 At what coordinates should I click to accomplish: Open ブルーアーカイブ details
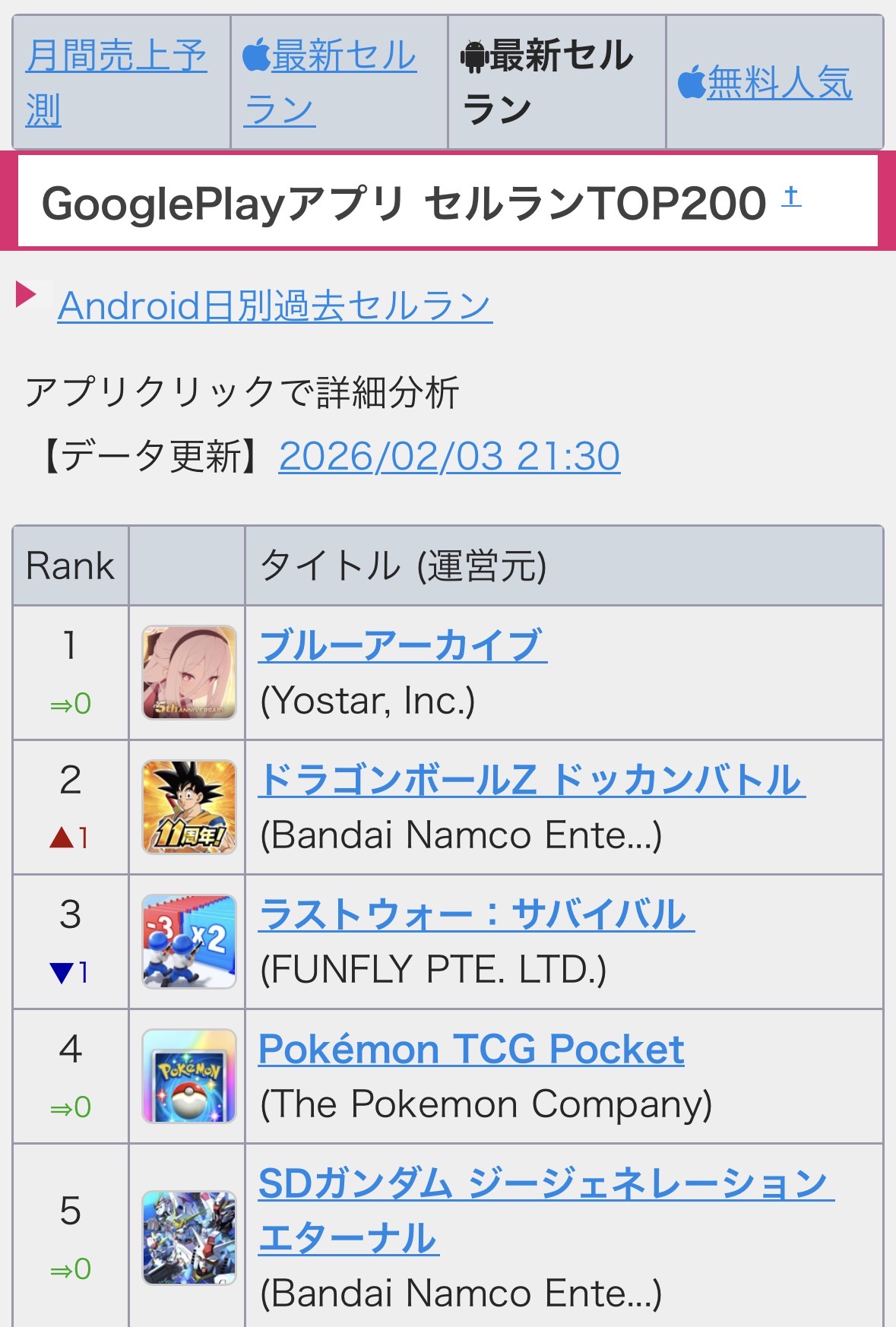pos(402,645)
